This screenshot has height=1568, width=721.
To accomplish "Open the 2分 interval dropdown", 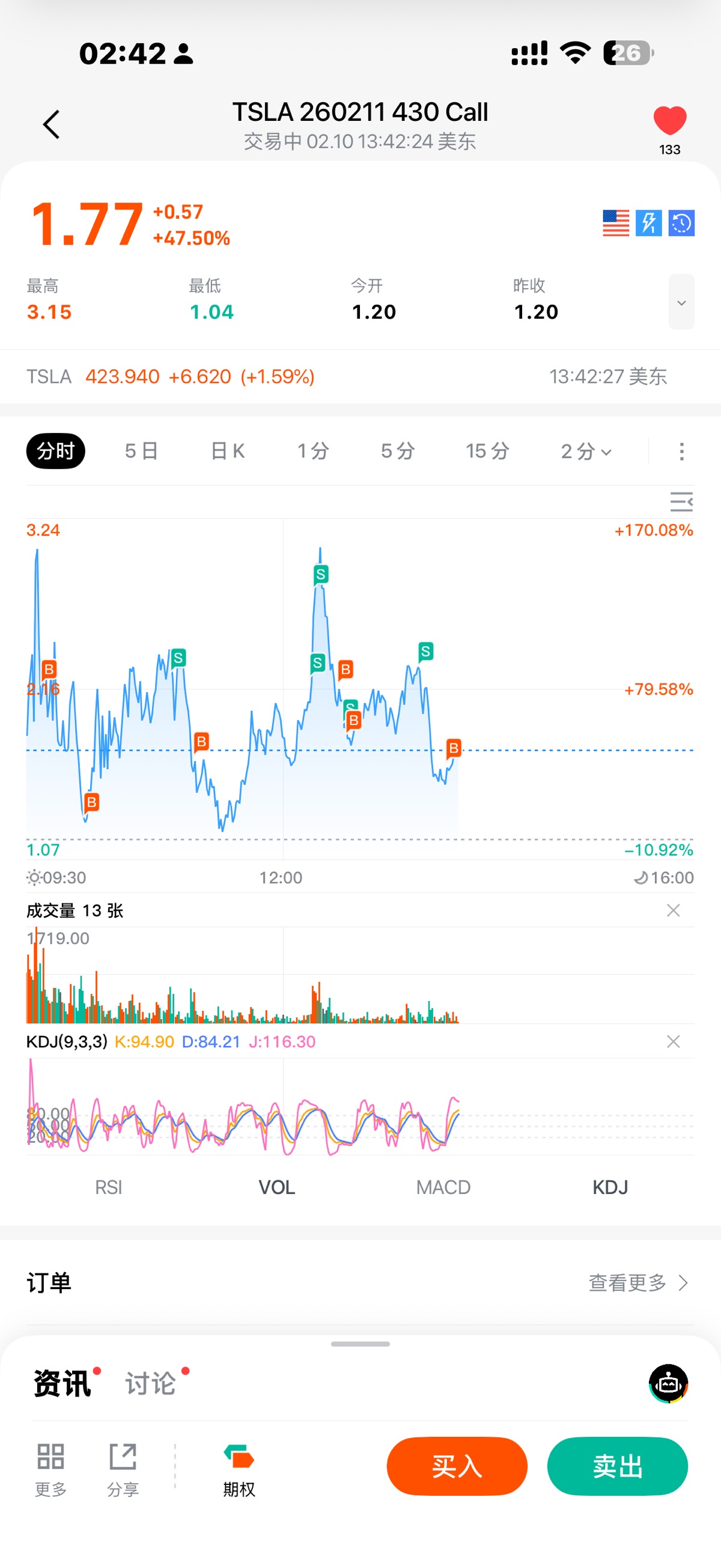I will coord(585,451).
